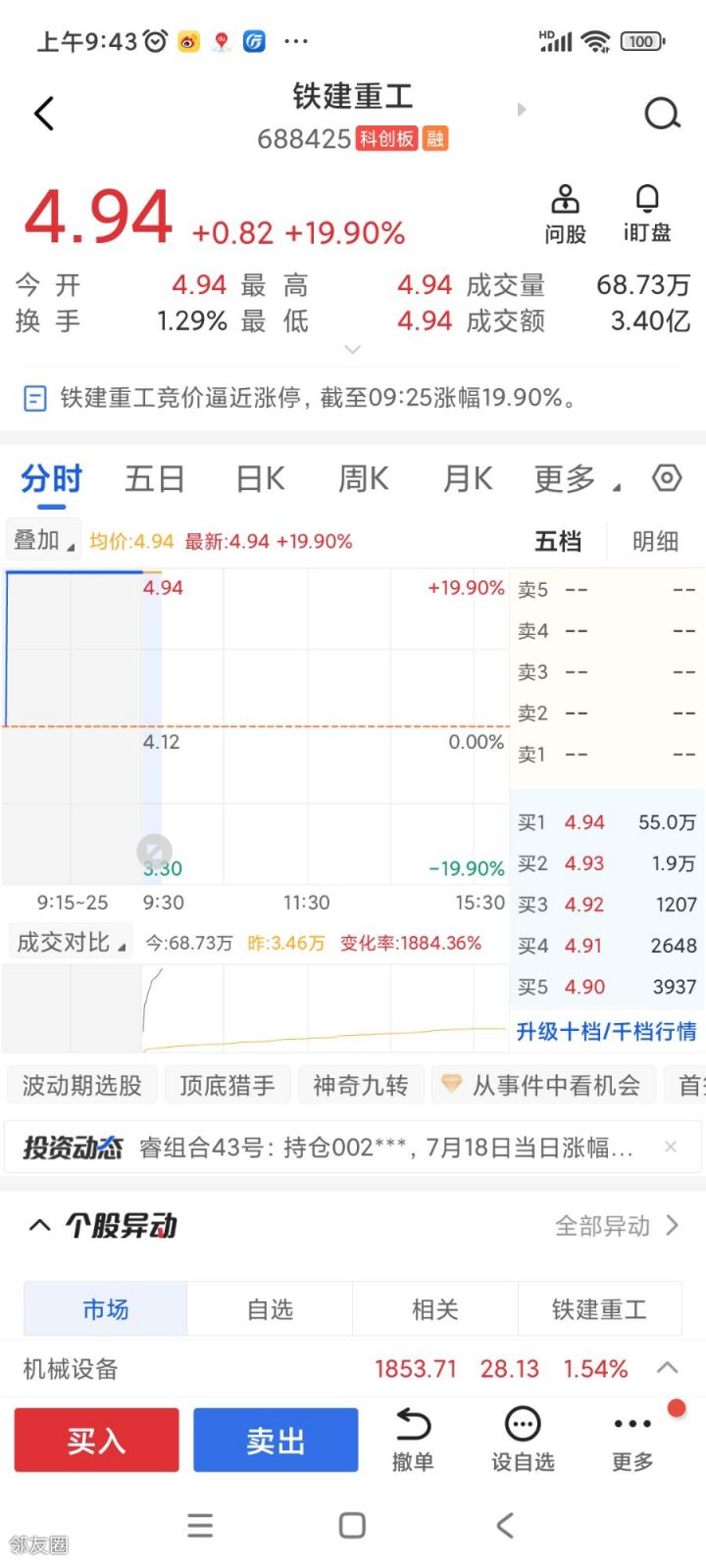
Task: Switch to the 五日 chart tab
Action: (155, 479)
